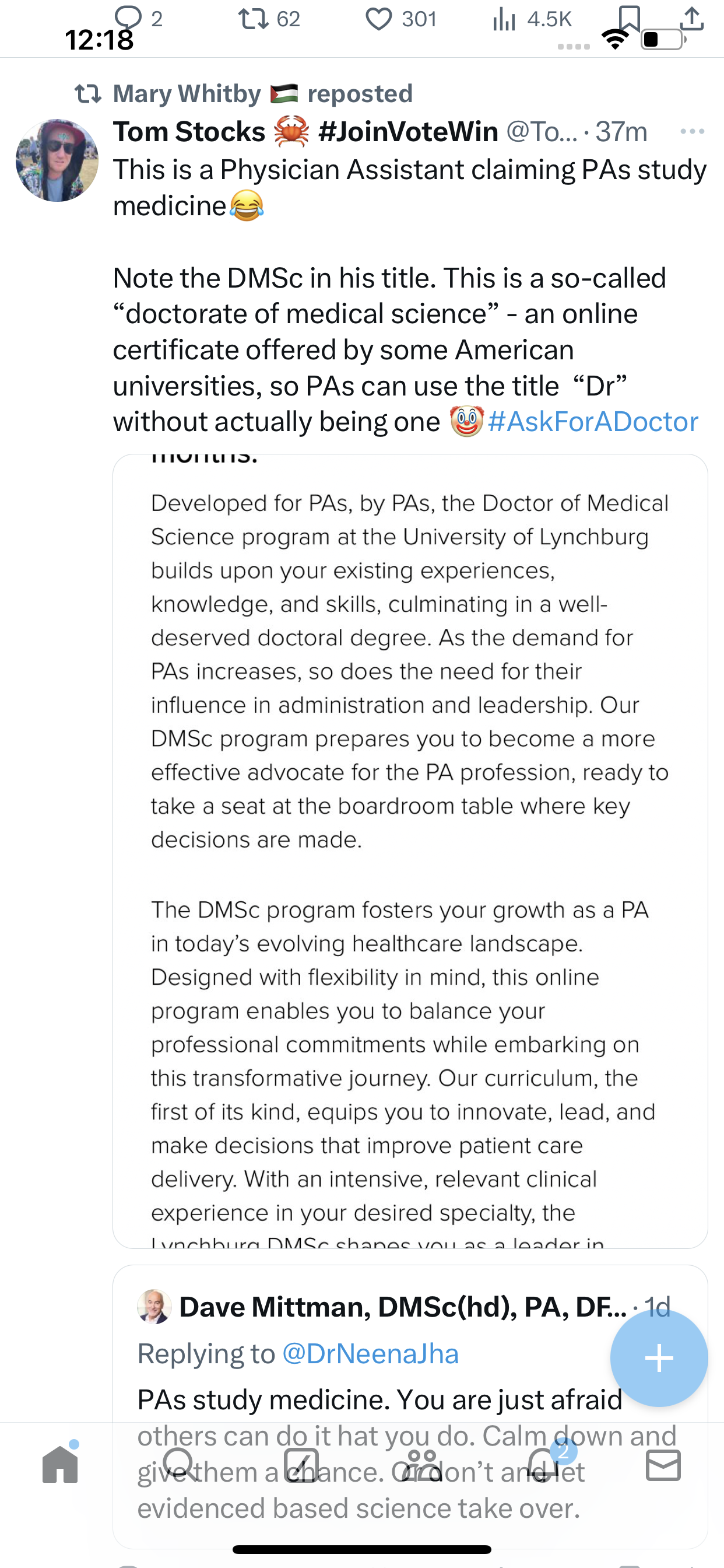View analytics for the 4.5K views tweet
This screenshot has height=1568, width=724.
[x=504, y=19]
